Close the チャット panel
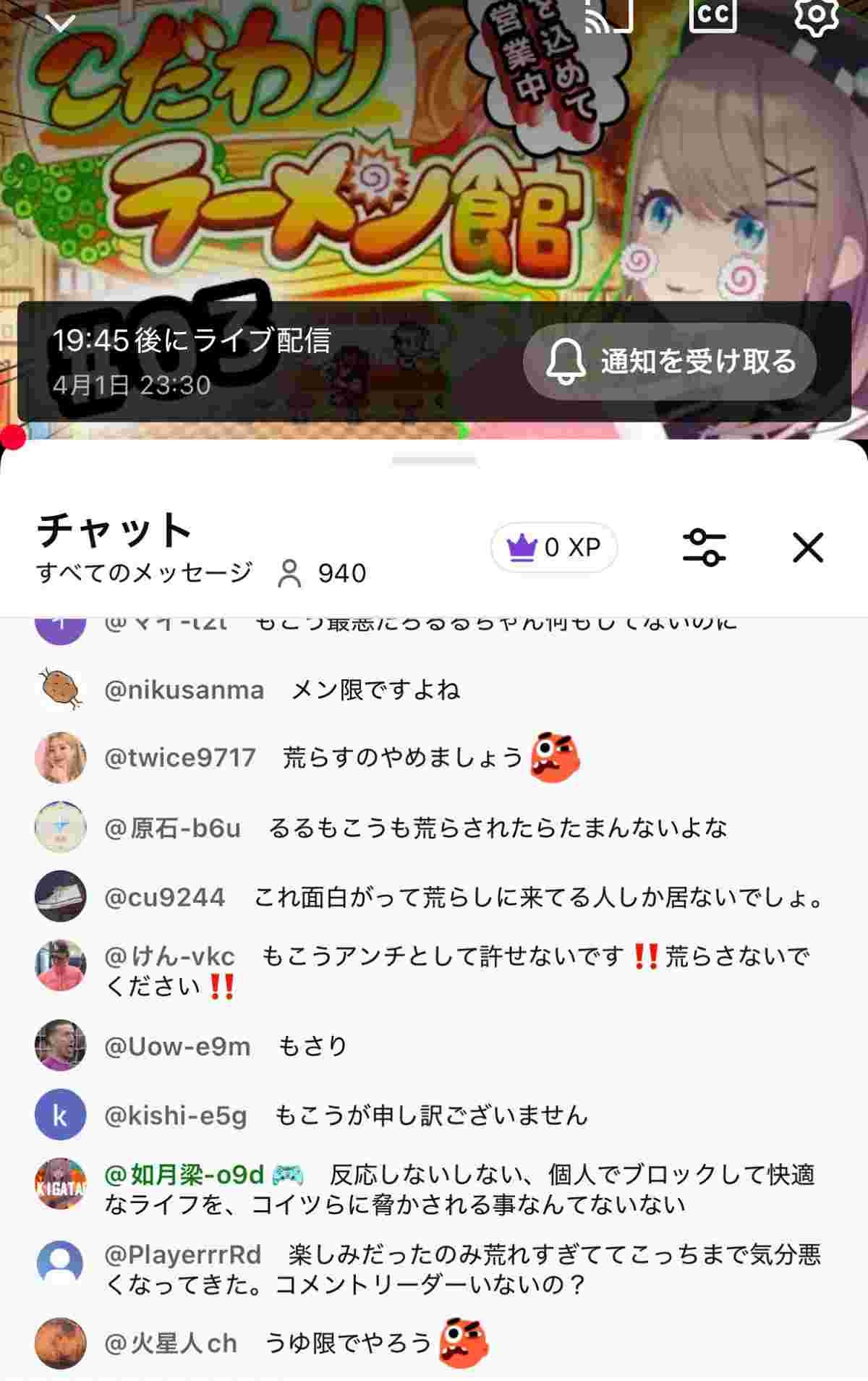This screenshot has height=1381, width=868. click(808, 548)
